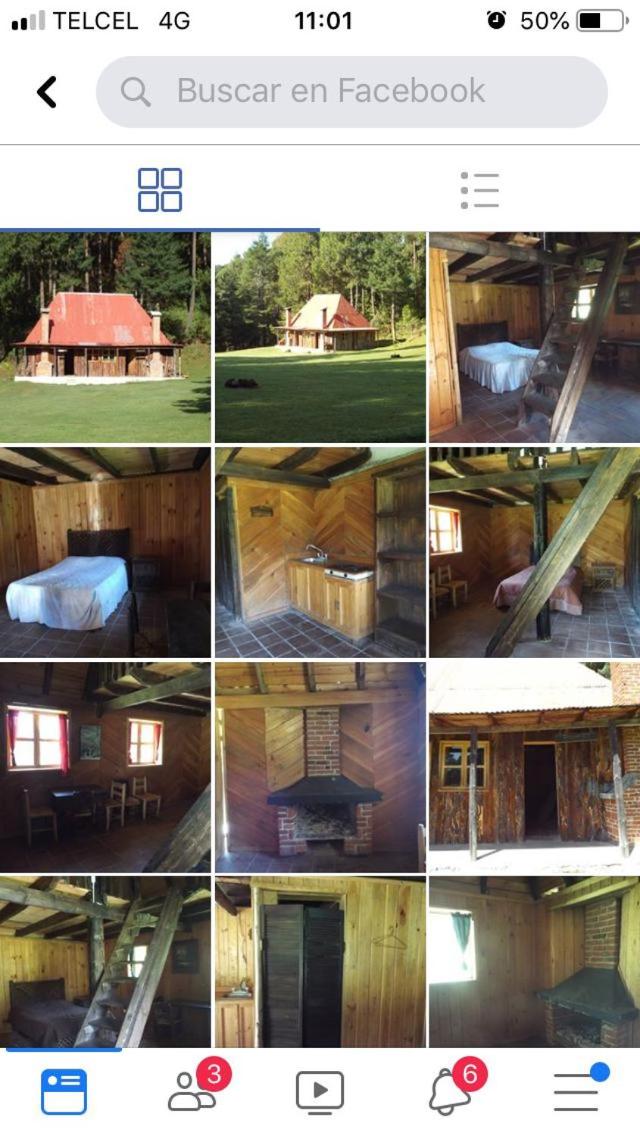
Task: Open the Buscar en Facebook search field
Action: pos(352,92)
